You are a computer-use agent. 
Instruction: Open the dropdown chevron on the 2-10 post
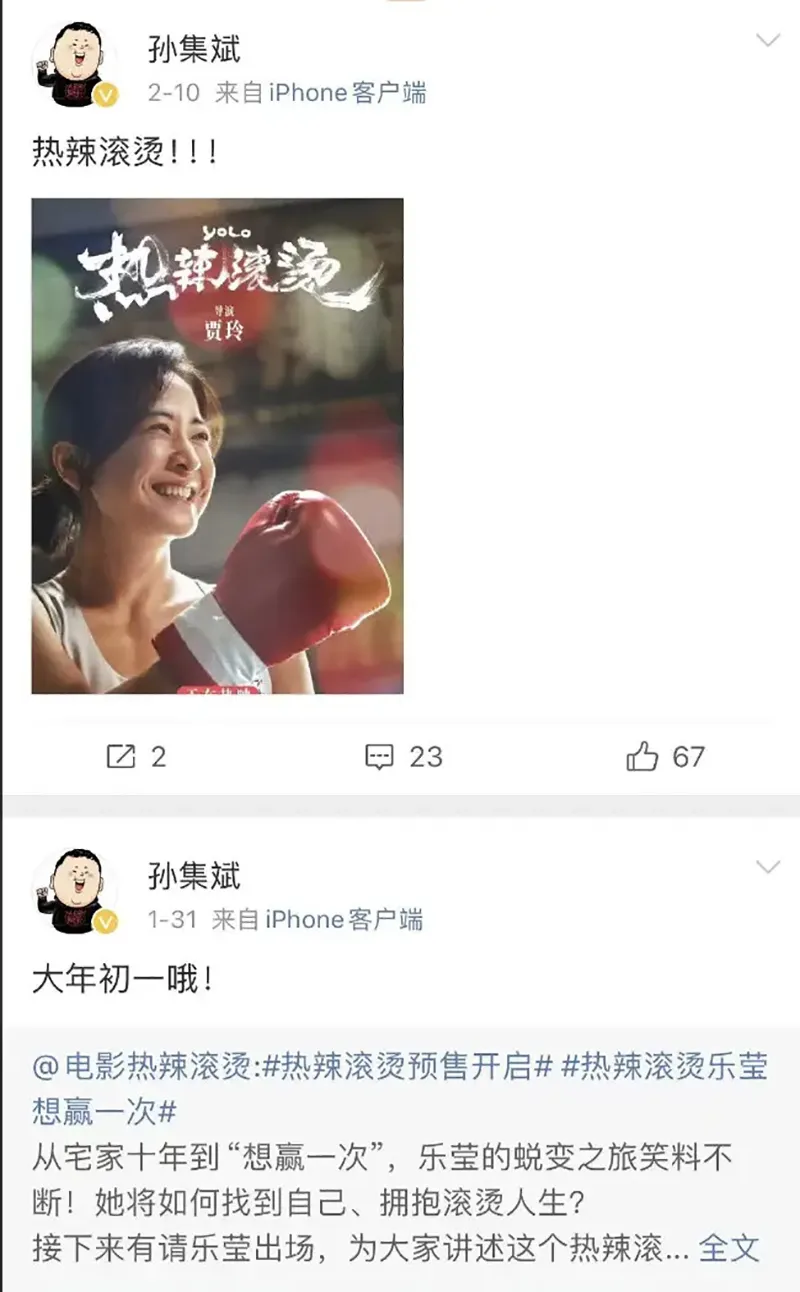(767, 41)
